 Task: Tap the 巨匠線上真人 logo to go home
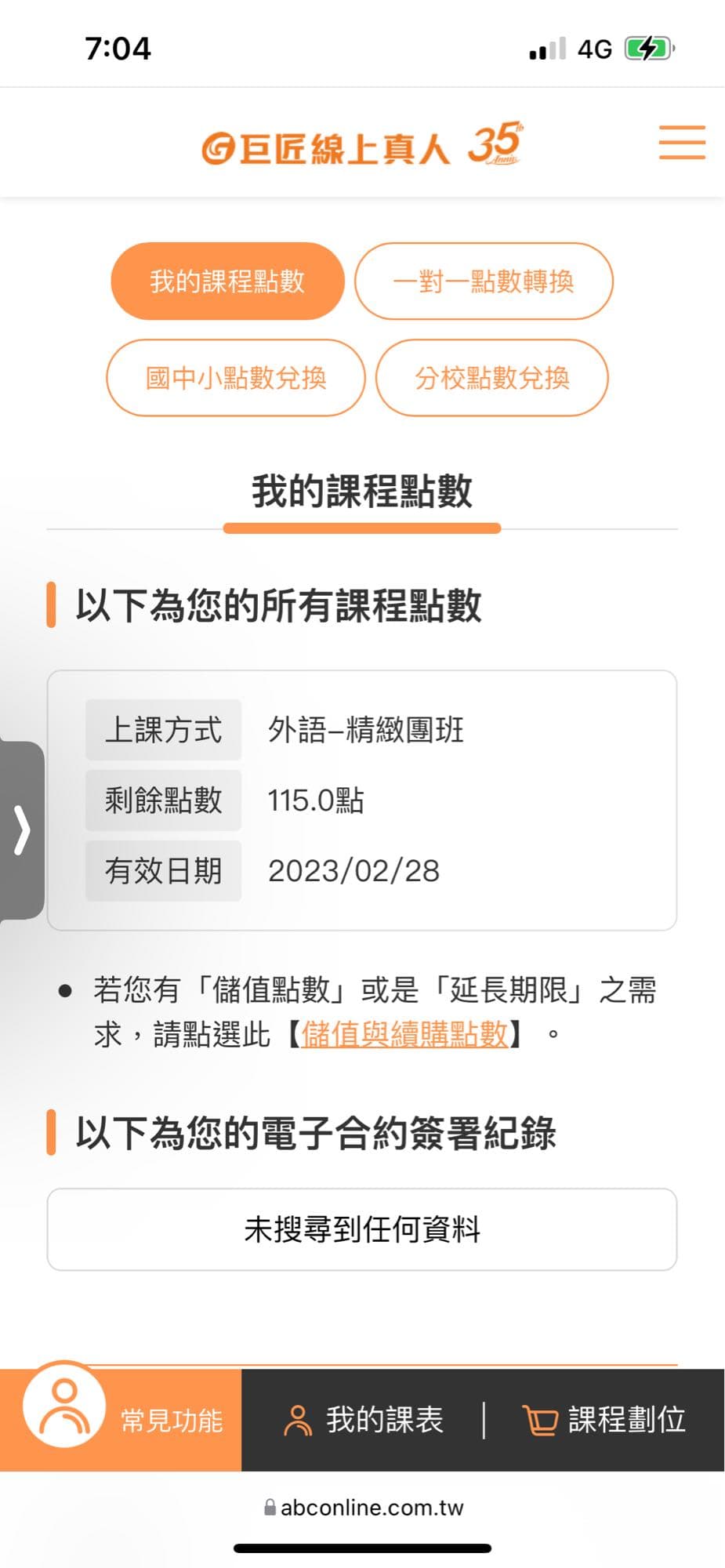click(x=362, y=144)
